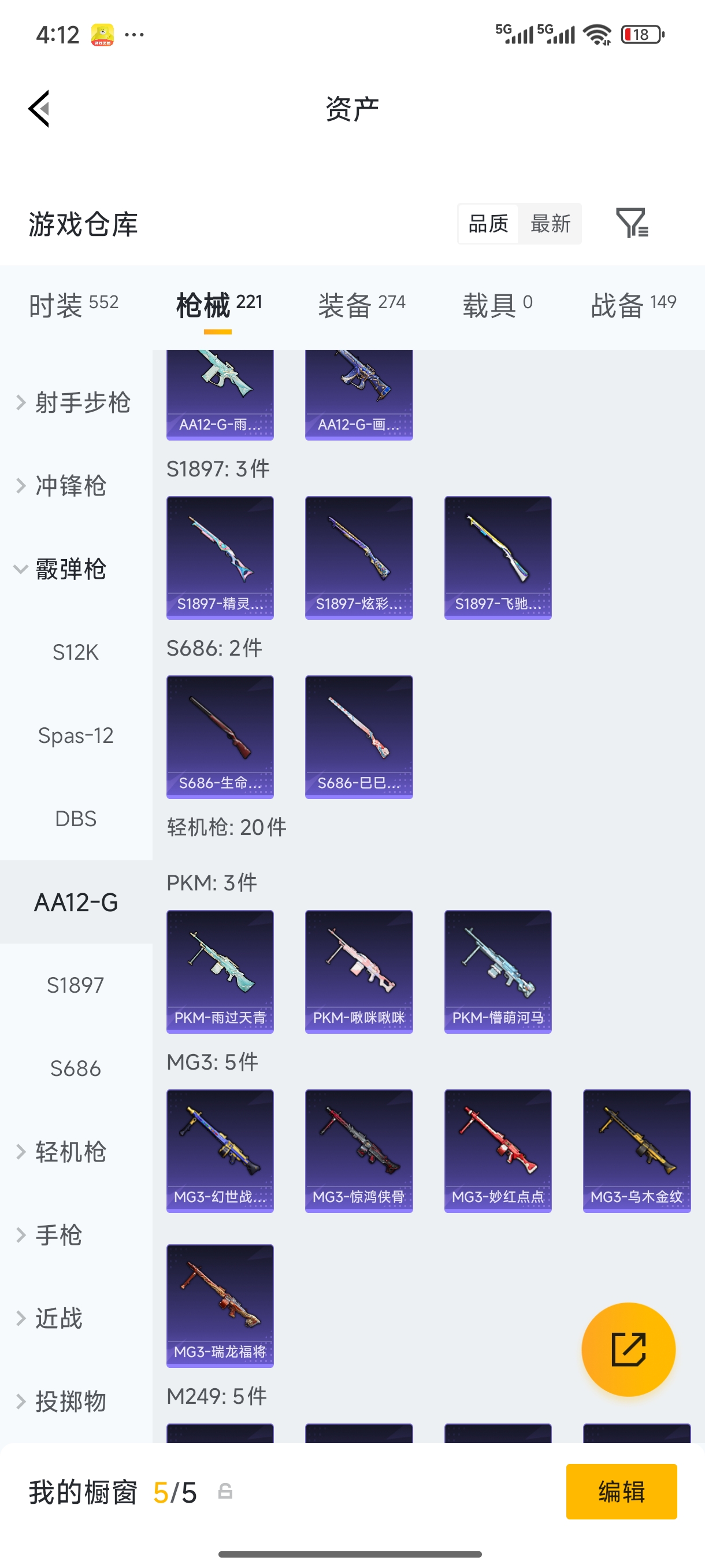
Task: Switch to the 战备 tab
Action: pyautogui.click(x=633, y=304)
